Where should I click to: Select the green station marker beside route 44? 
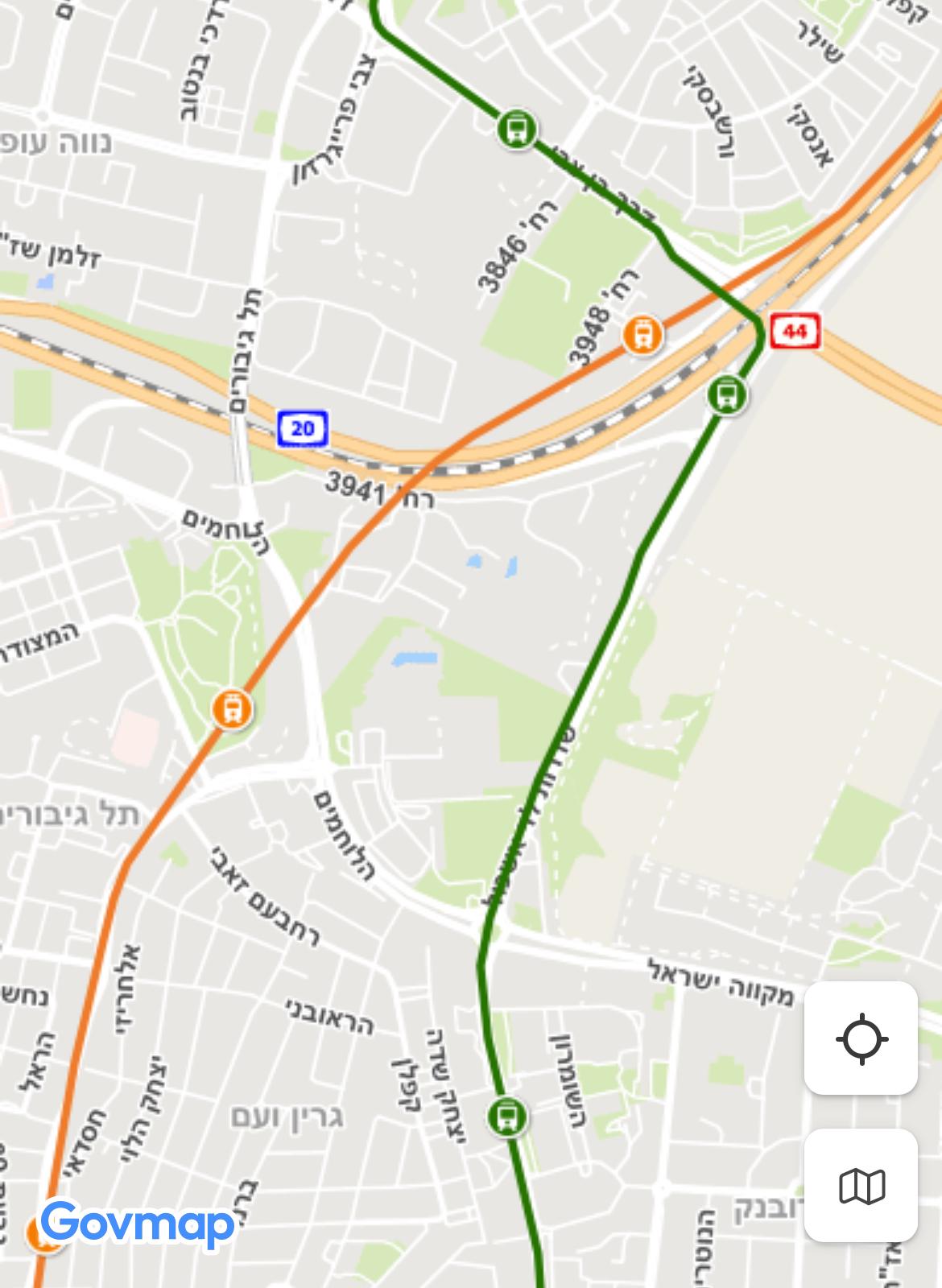pos(727,394)
